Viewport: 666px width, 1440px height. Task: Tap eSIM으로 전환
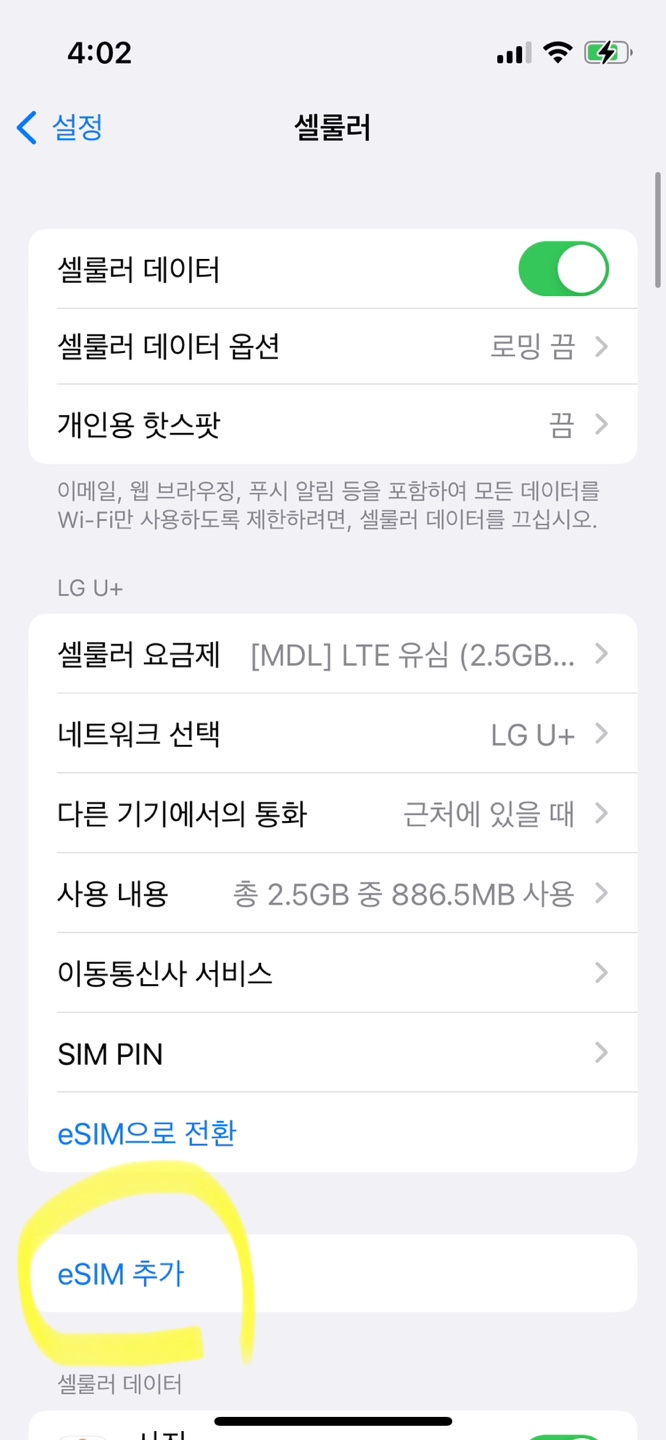coord(147,1133)
